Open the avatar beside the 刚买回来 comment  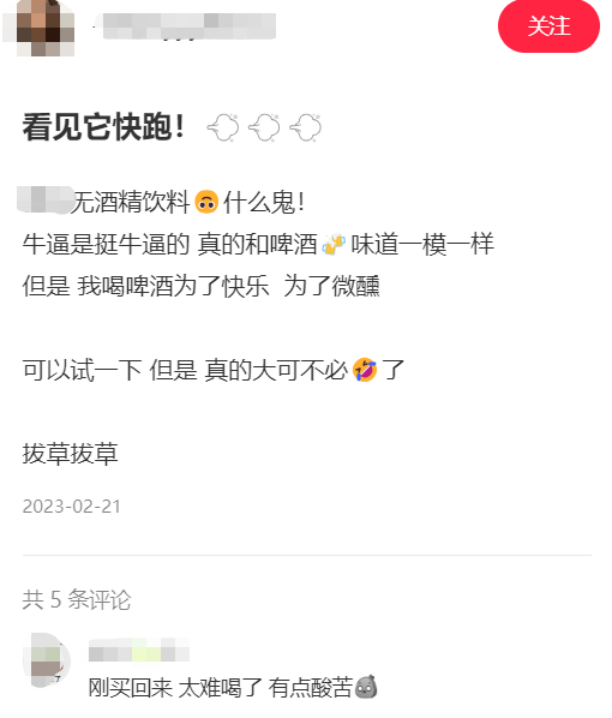click(x=46, y=661)
